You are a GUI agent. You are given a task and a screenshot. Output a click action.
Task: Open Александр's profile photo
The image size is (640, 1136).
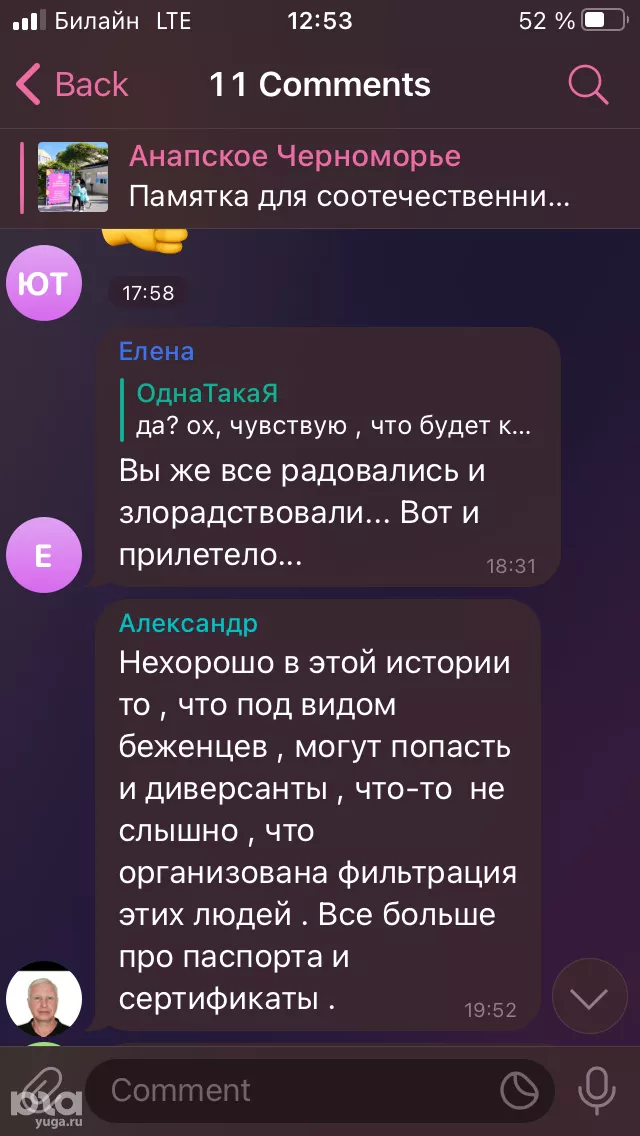coord(43,999)
